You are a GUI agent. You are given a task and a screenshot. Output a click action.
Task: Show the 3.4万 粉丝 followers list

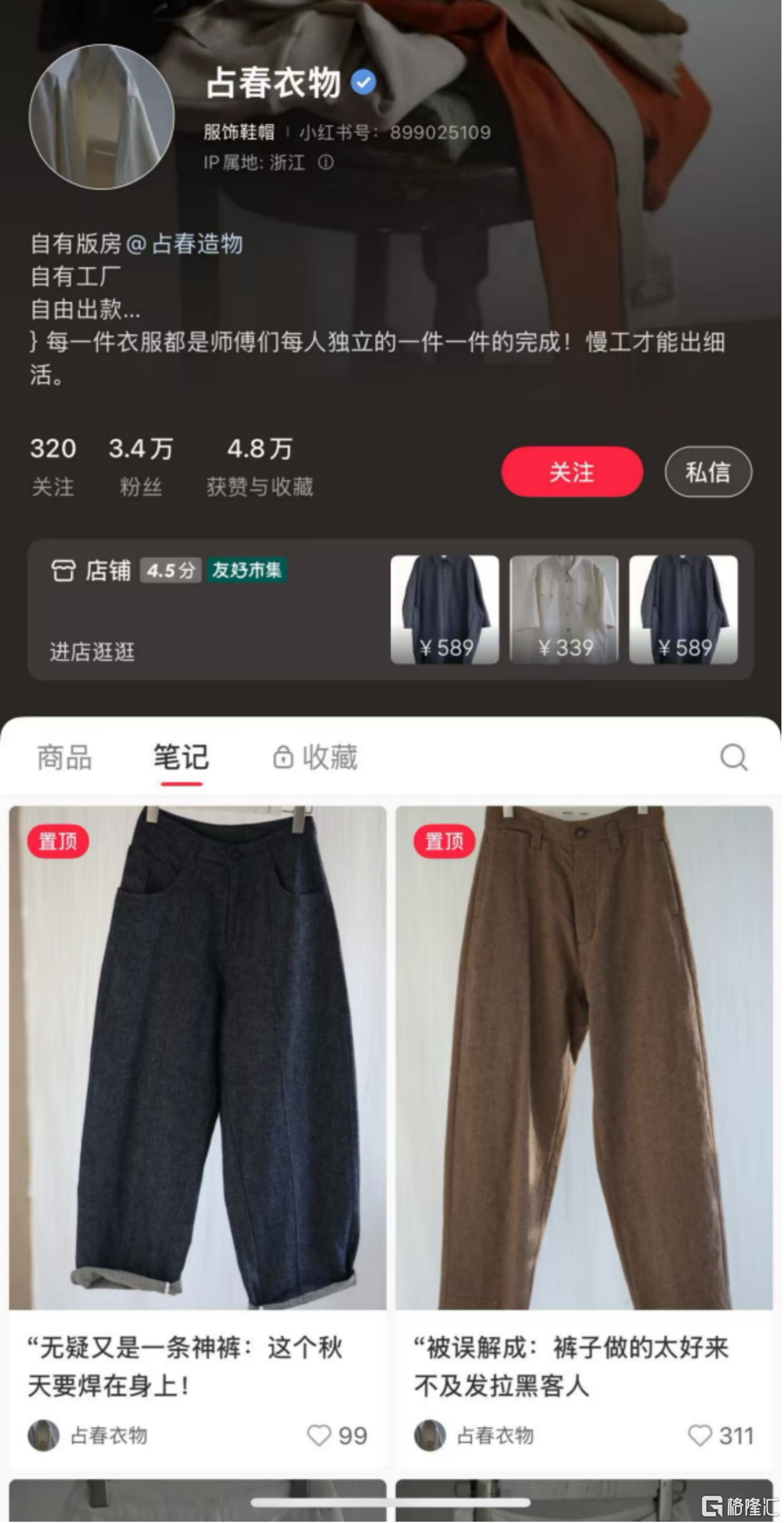tap(141, 466)
